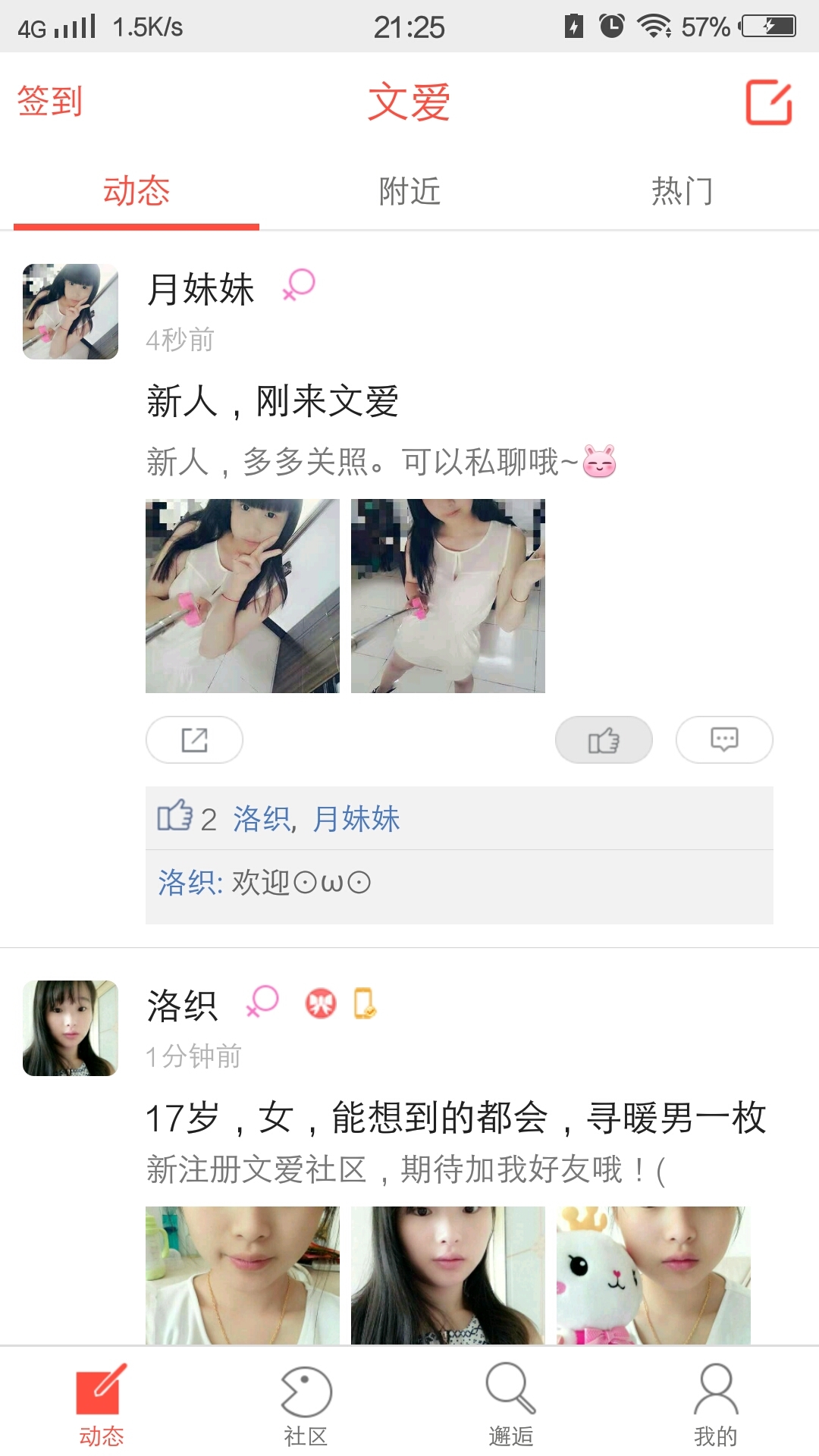Viewport: 819px width, 1456px height.
Task: View 洛织's photo with the plush rabbit
Action: [654, 1276]
